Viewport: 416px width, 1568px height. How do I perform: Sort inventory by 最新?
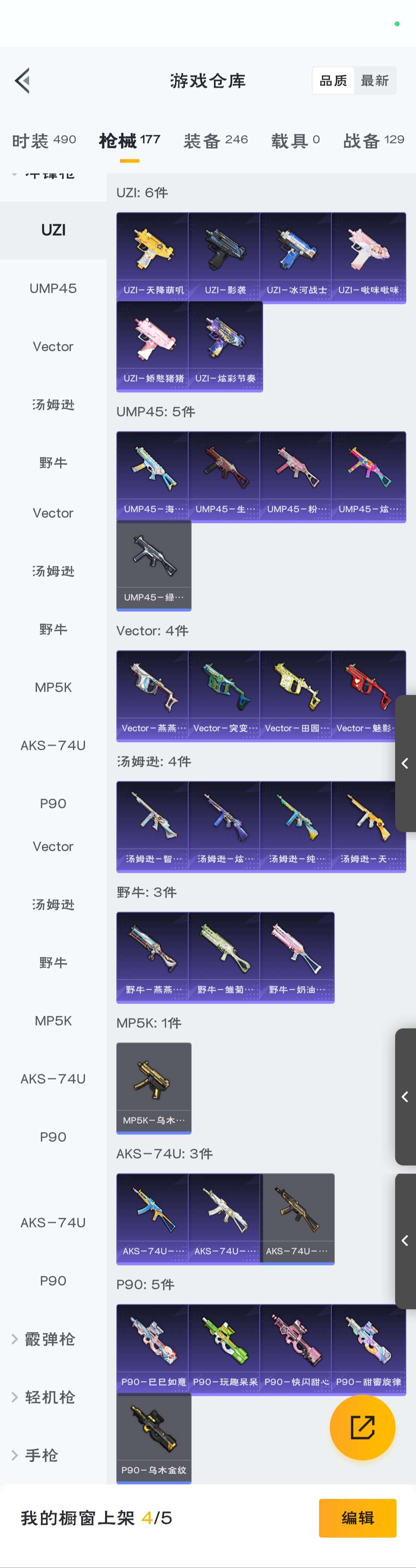[374, 80]
